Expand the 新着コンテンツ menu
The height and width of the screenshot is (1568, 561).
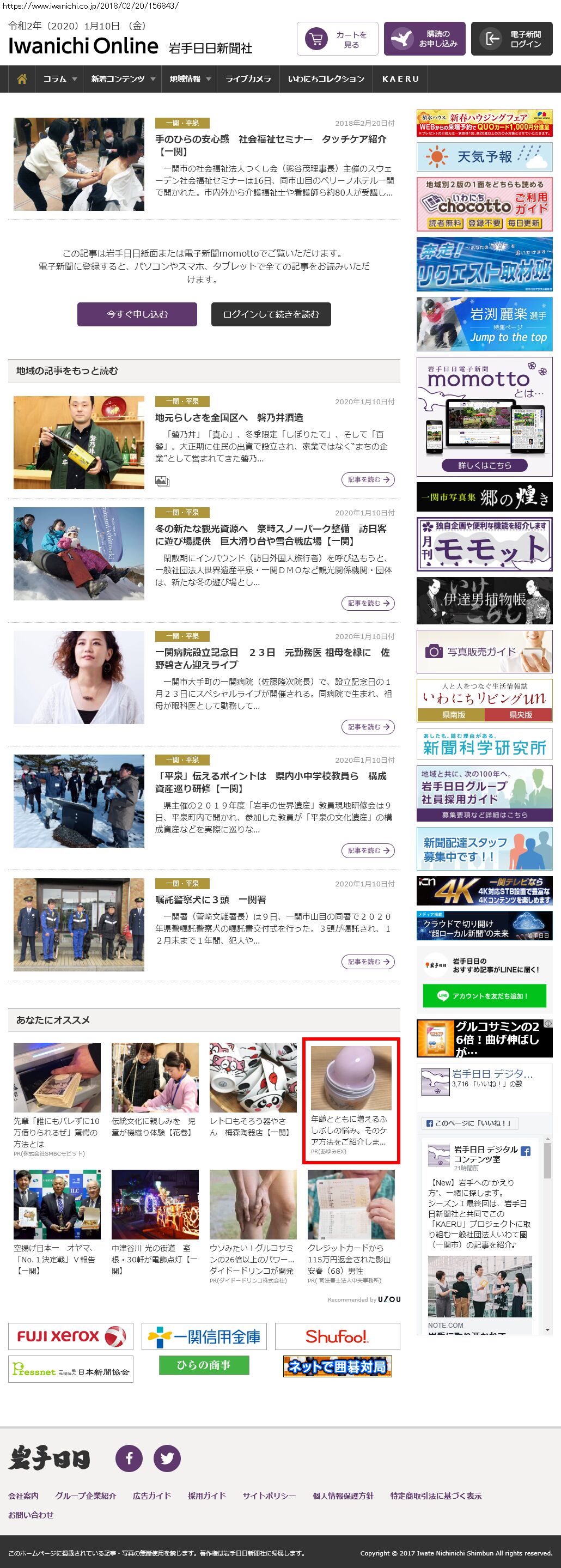[123, 79]
